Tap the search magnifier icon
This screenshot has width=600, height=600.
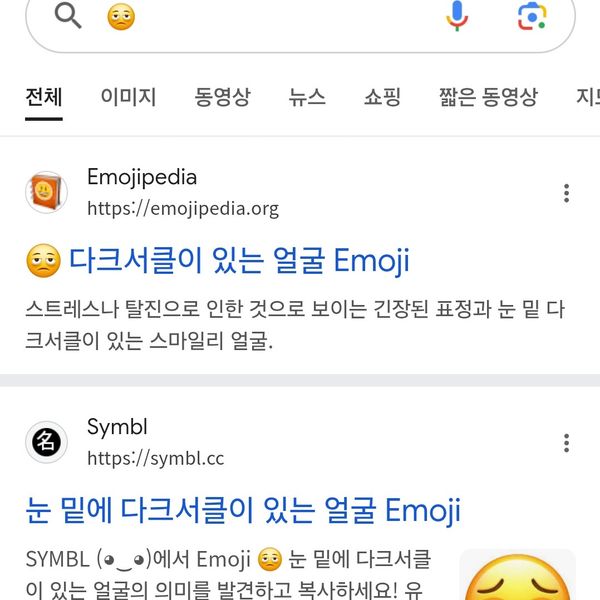[x=68, y=16]
